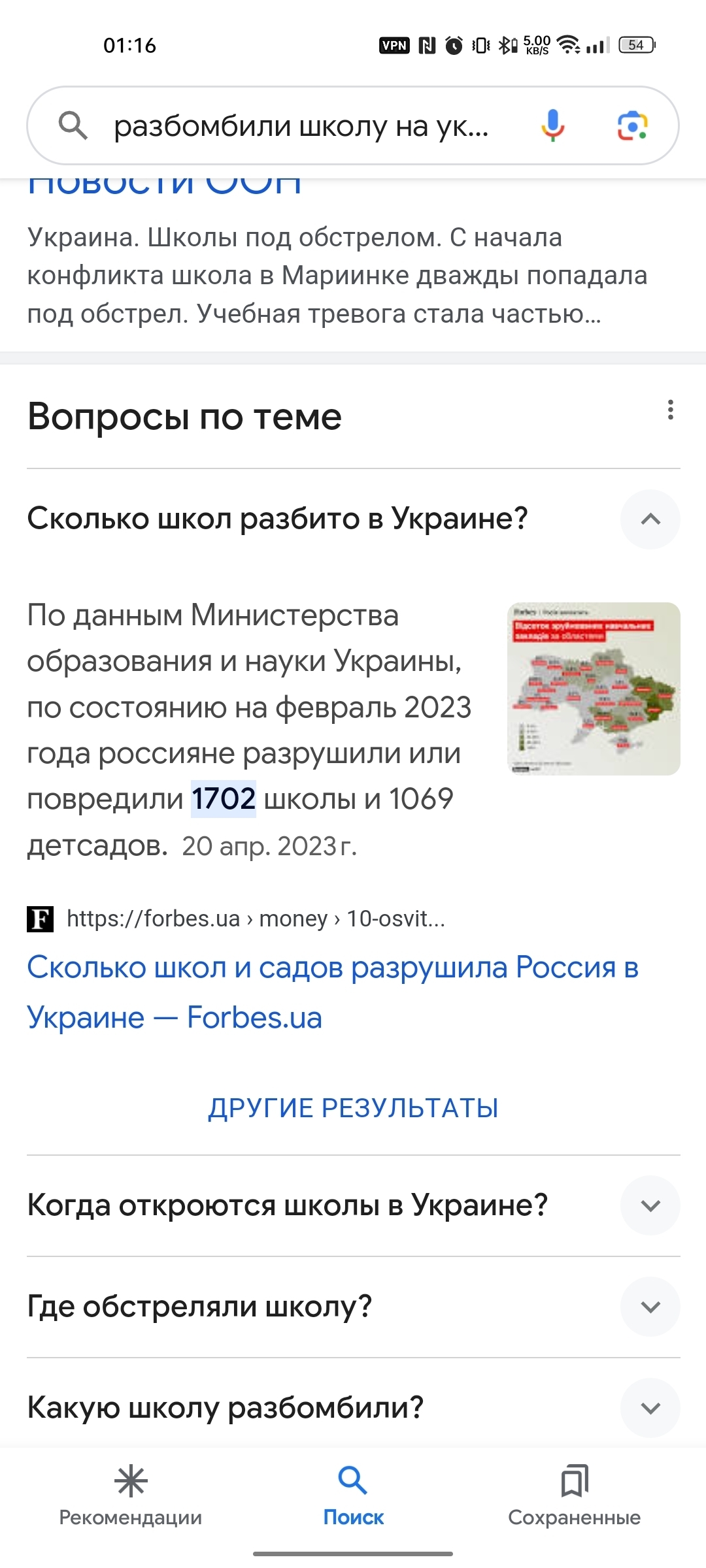Screen dimensions: 706x1568
Task: Collapse 'Сколько школ разбито в Украине?' question
Action: coord(650,519)
